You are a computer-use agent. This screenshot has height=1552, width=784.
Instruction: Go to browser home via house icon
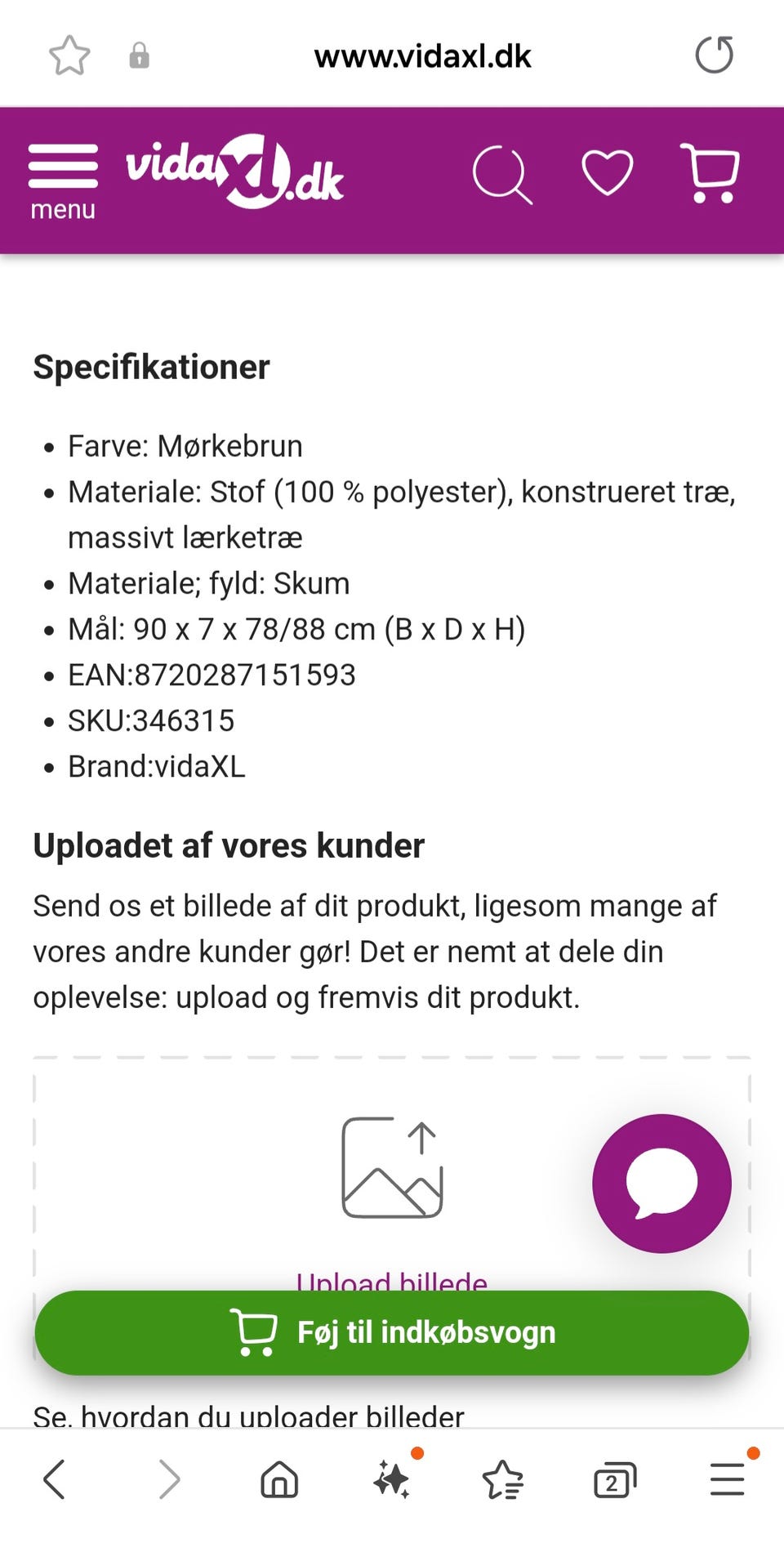(x=278, y=1478)
